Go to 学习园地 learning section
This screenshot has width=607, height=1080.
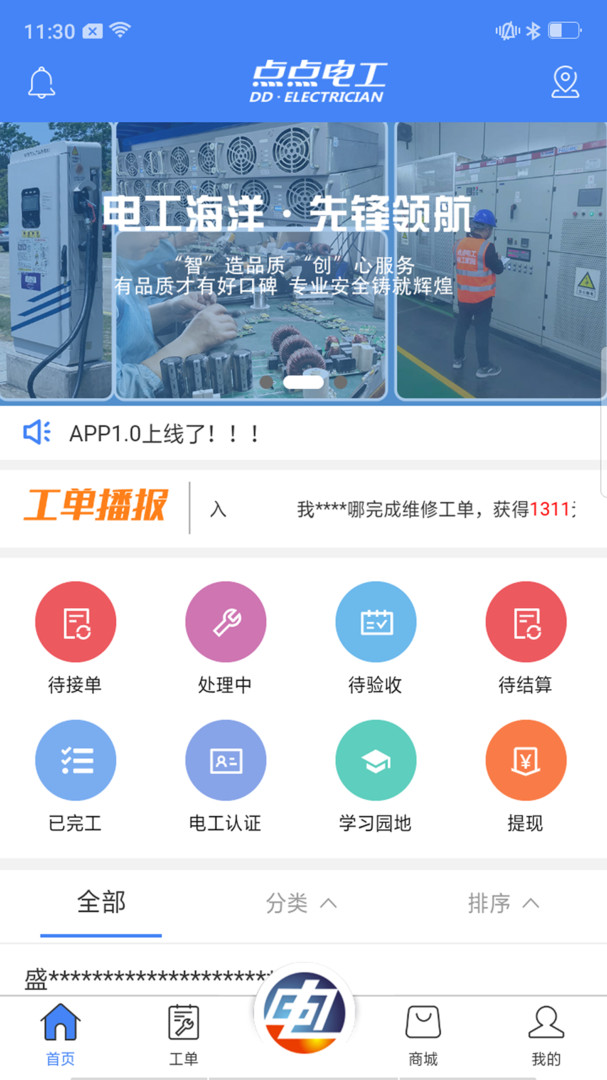[375, 776]
